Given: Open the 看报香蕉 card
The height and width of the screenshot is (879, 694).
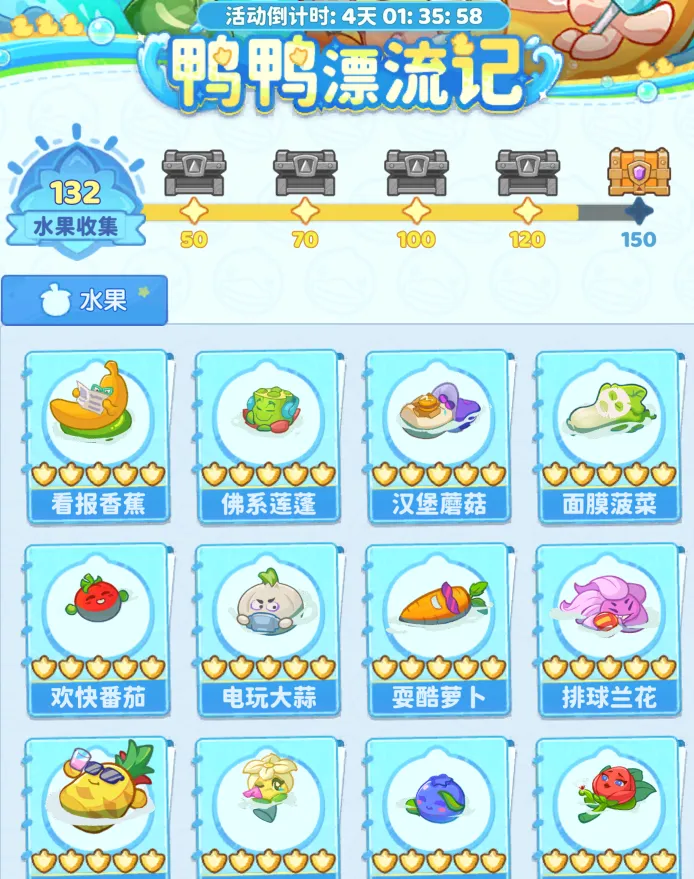Looking at the screenshot, I should click(x=98, y=435).
